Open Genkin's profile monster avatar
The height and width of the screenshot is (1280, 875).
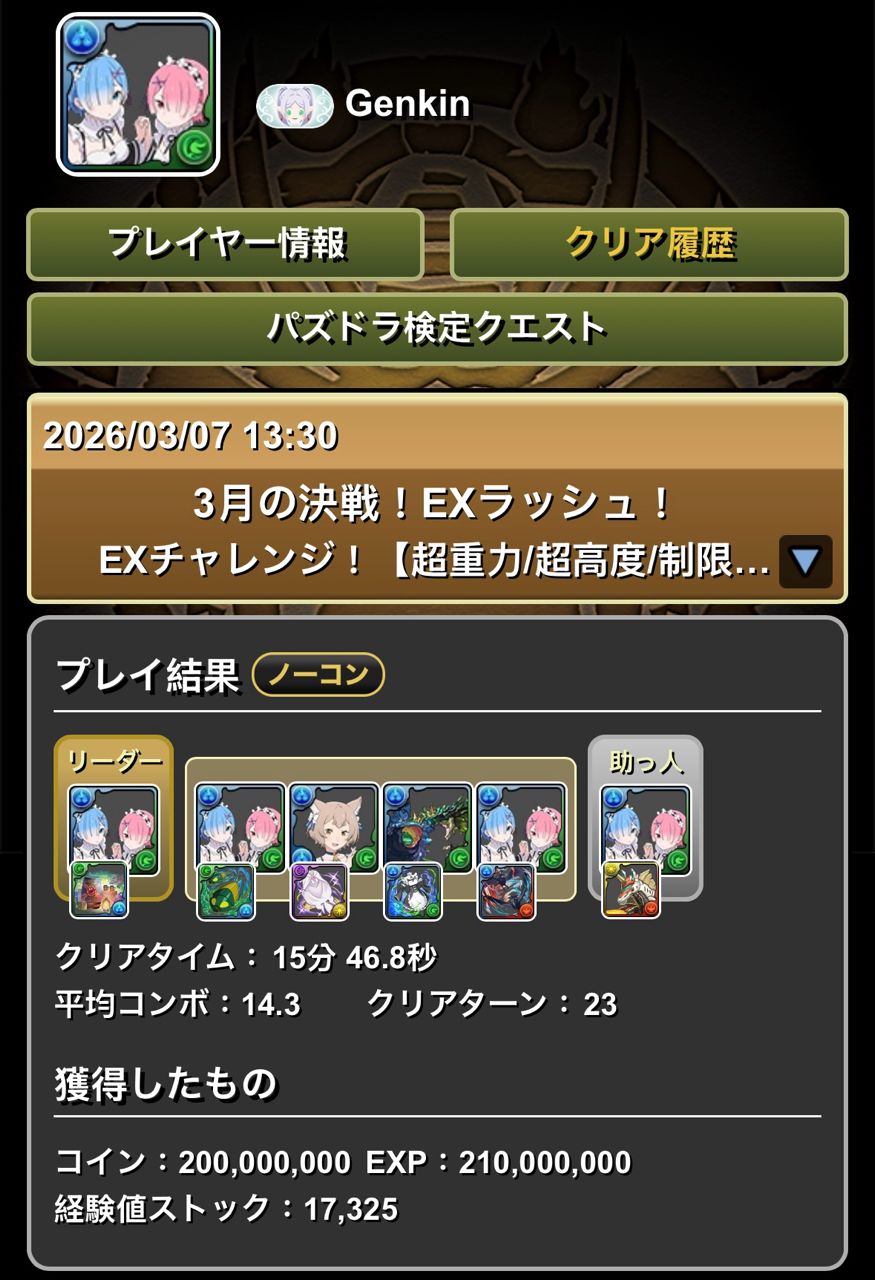click(138, 95)
